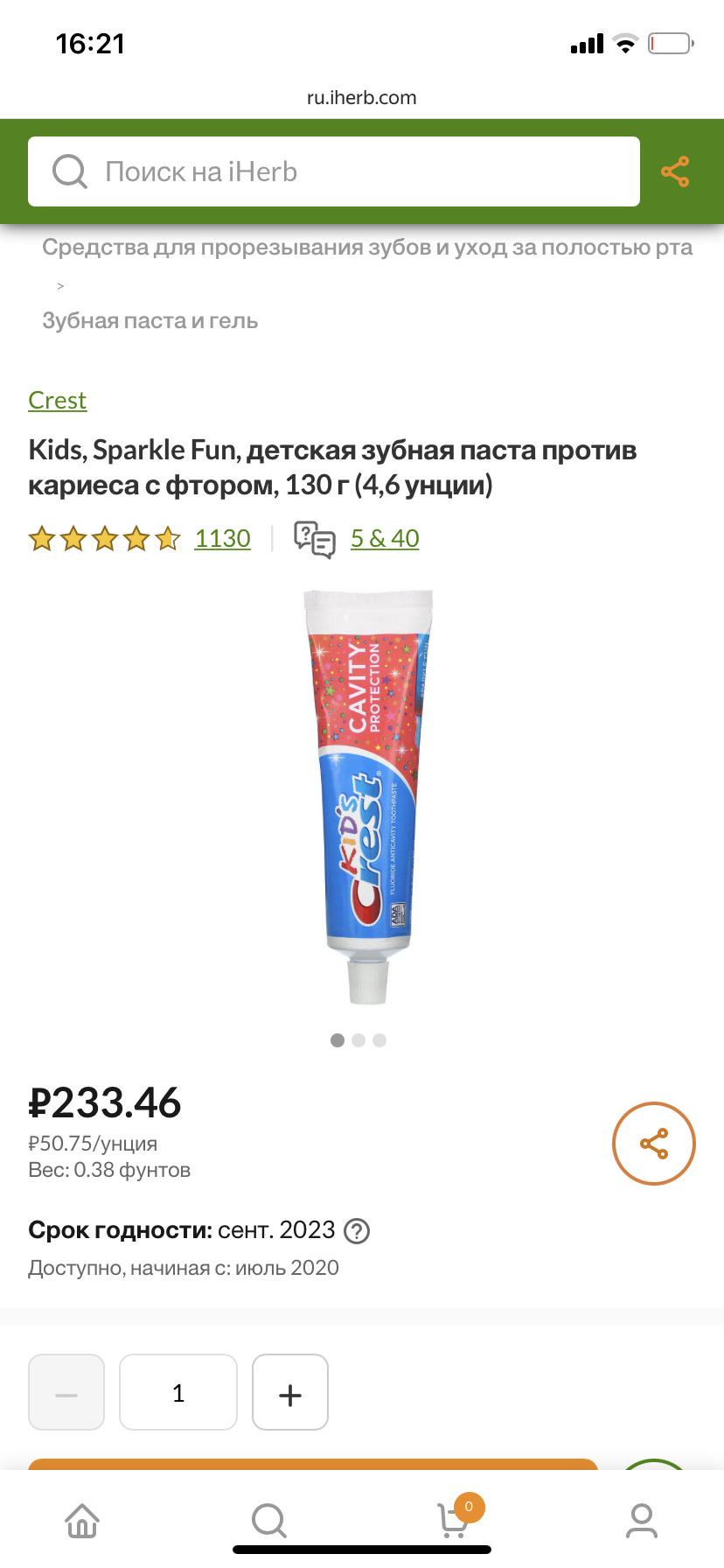
Task: Go to the home tab
Action: coord(82,1521)
